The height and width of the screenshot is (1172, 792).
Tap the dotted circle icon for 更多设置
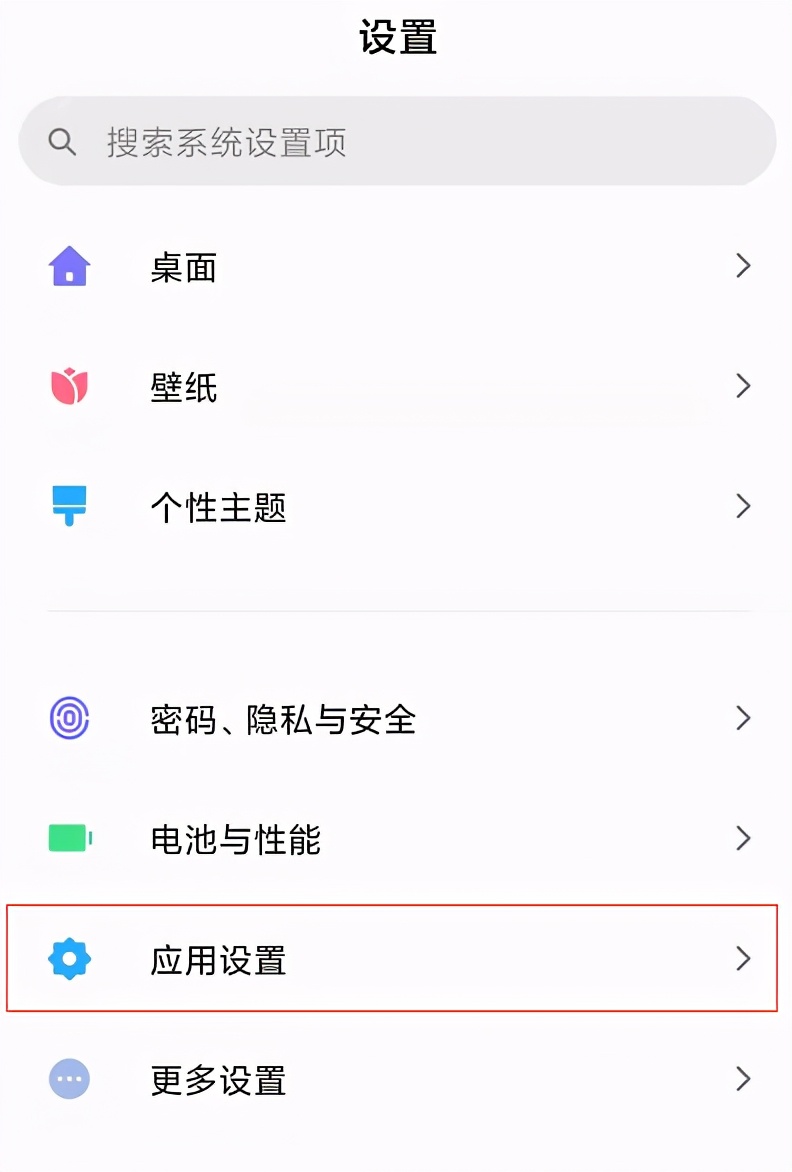(x=68, y=1079)
